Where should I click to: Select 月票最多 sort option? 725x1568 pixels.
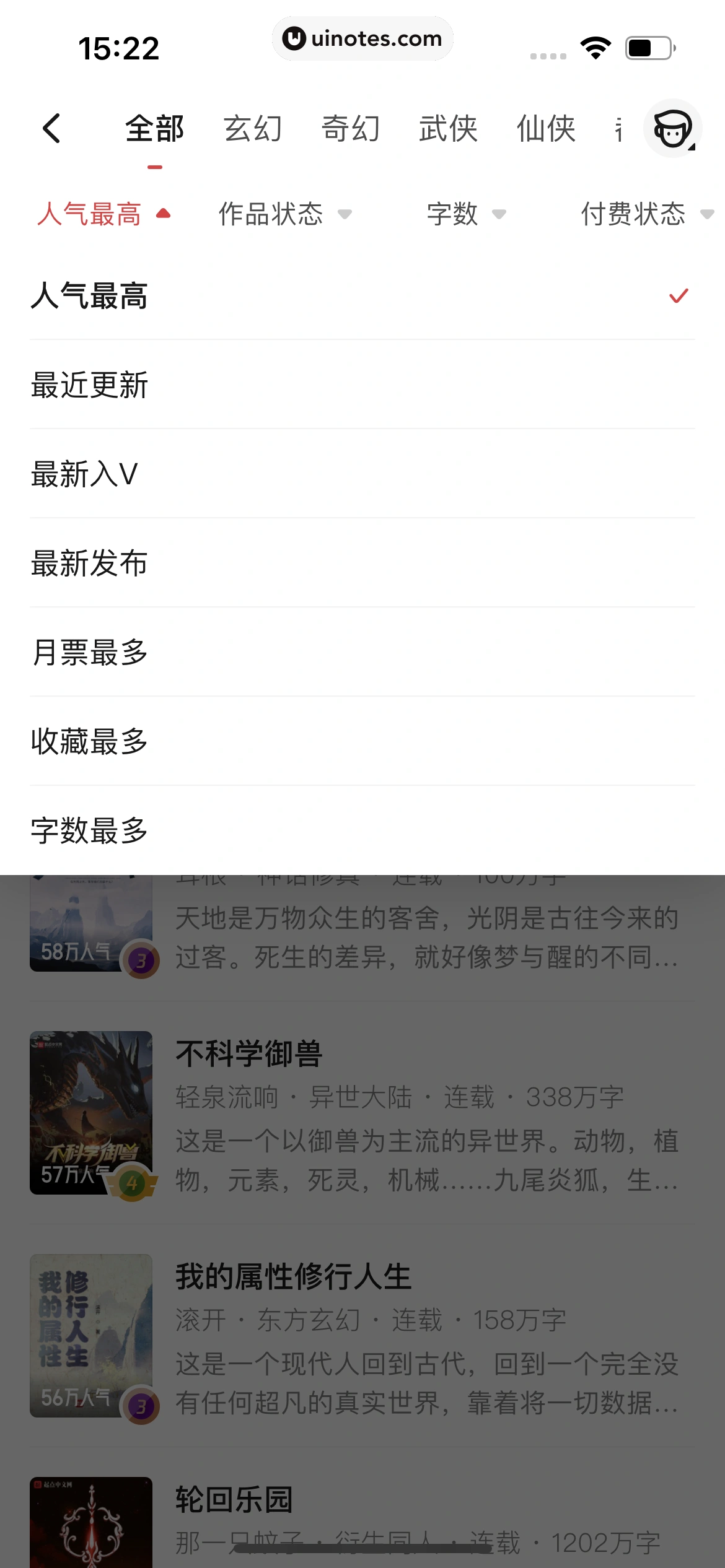pos(90,651)
